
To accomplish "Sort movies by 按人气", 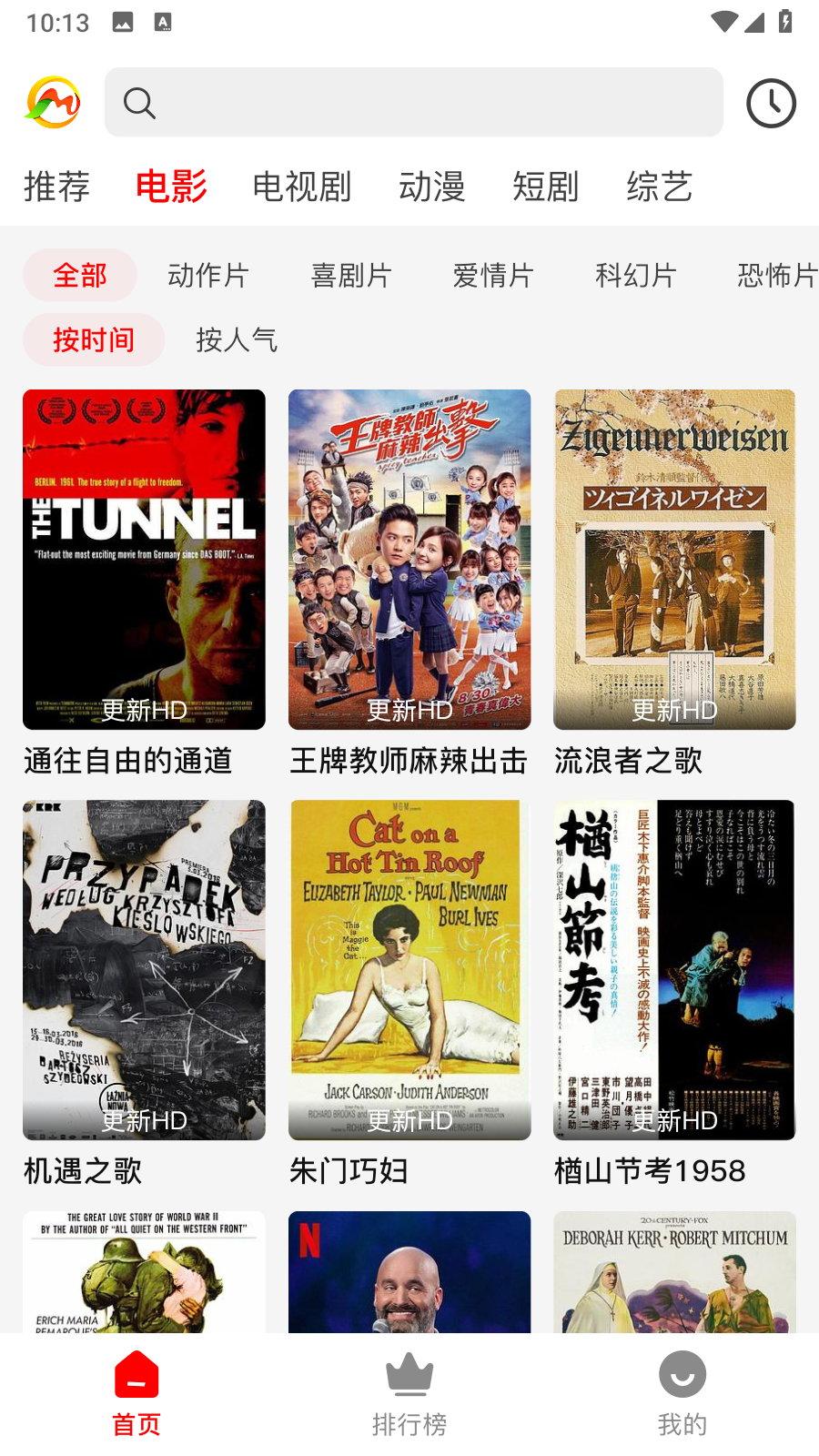I will pos(237,339).
